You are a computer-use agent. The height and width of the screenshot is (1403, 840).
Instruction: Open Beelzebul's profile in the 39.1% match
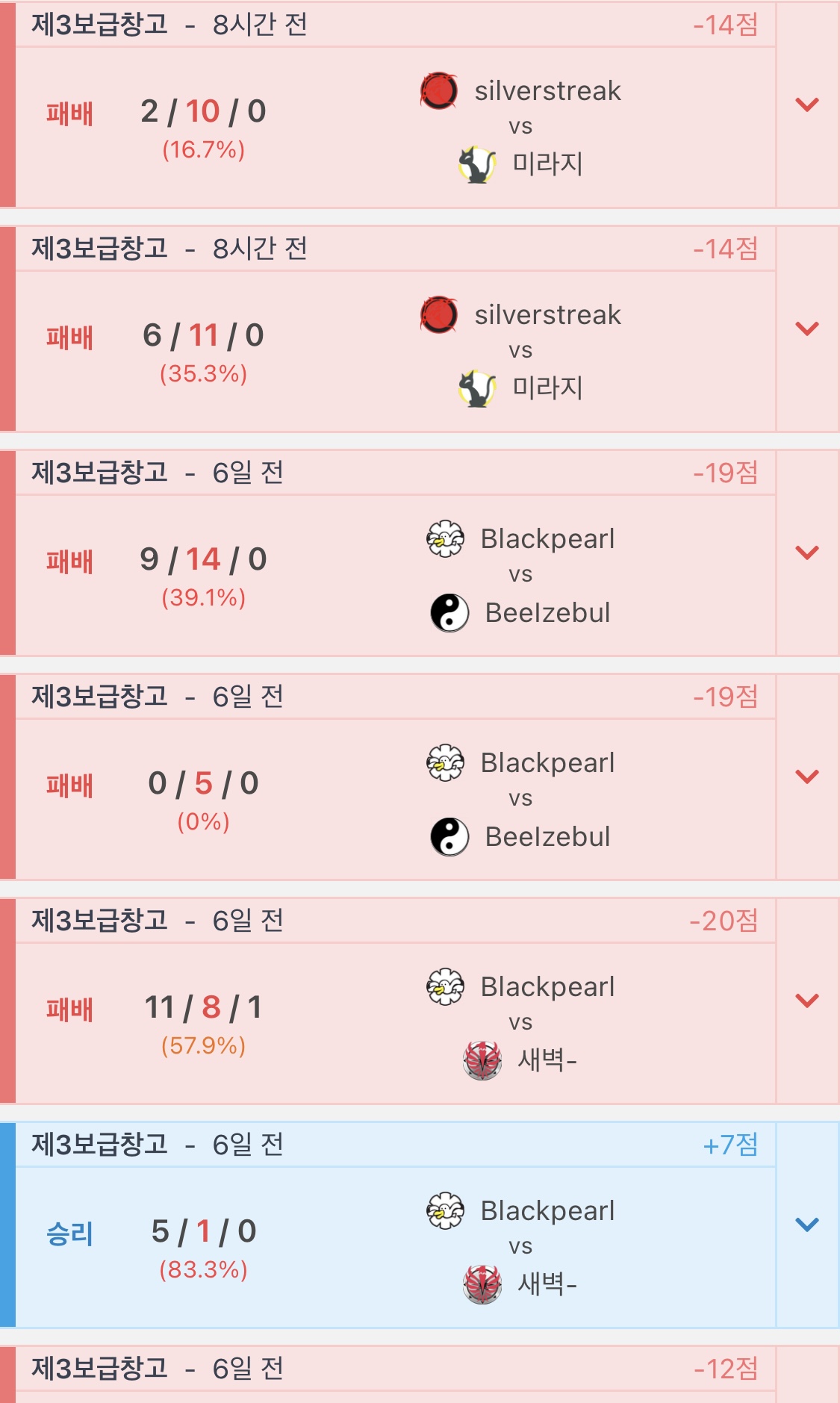[547, 613]
